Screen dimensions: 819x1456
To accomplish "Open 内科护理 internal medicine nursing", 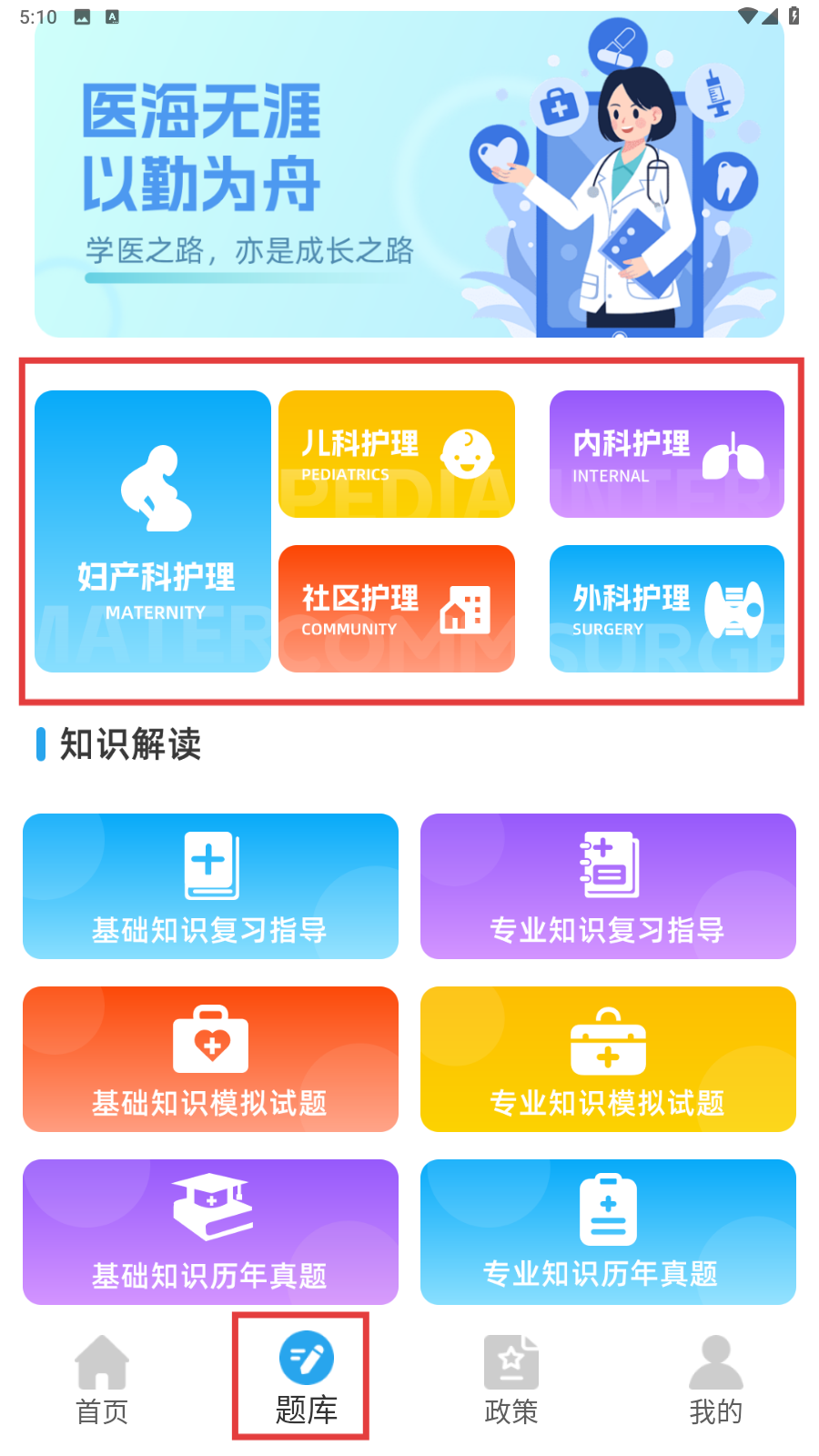I will coord(666,454).
